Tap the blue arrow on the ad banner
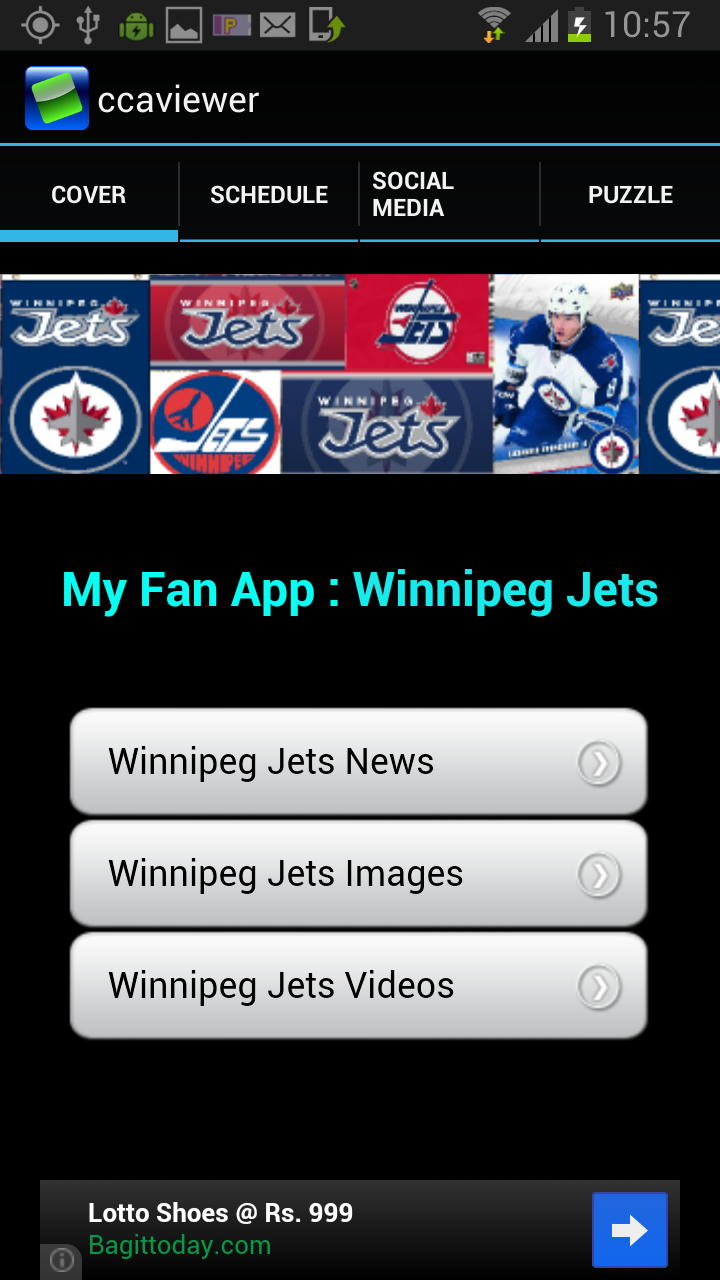 (x=629, y=1230)
